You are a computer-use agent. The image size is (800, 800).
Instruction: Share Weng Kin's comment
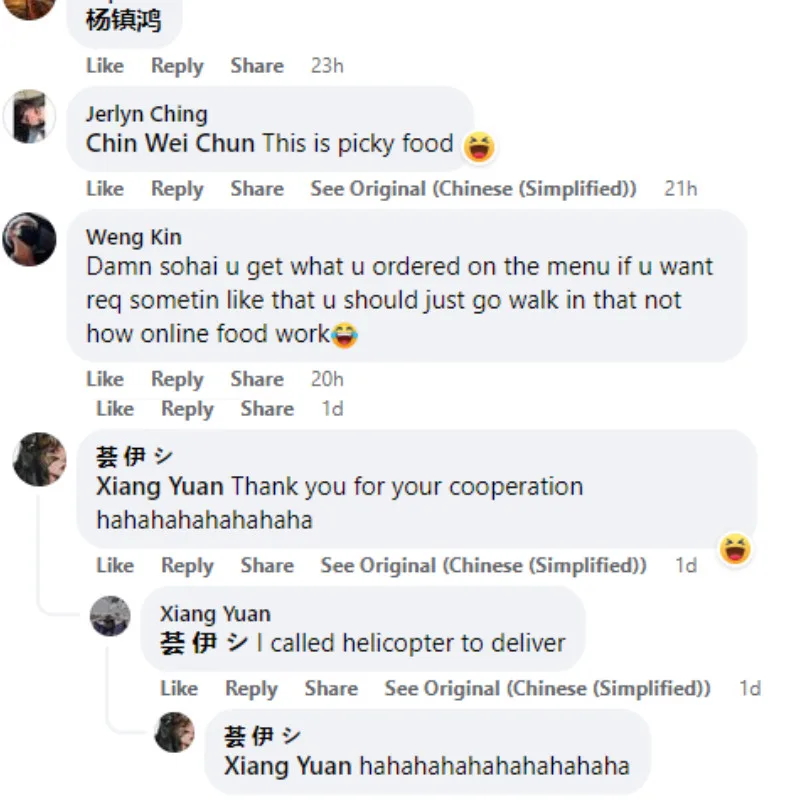(x=257, y=379)
